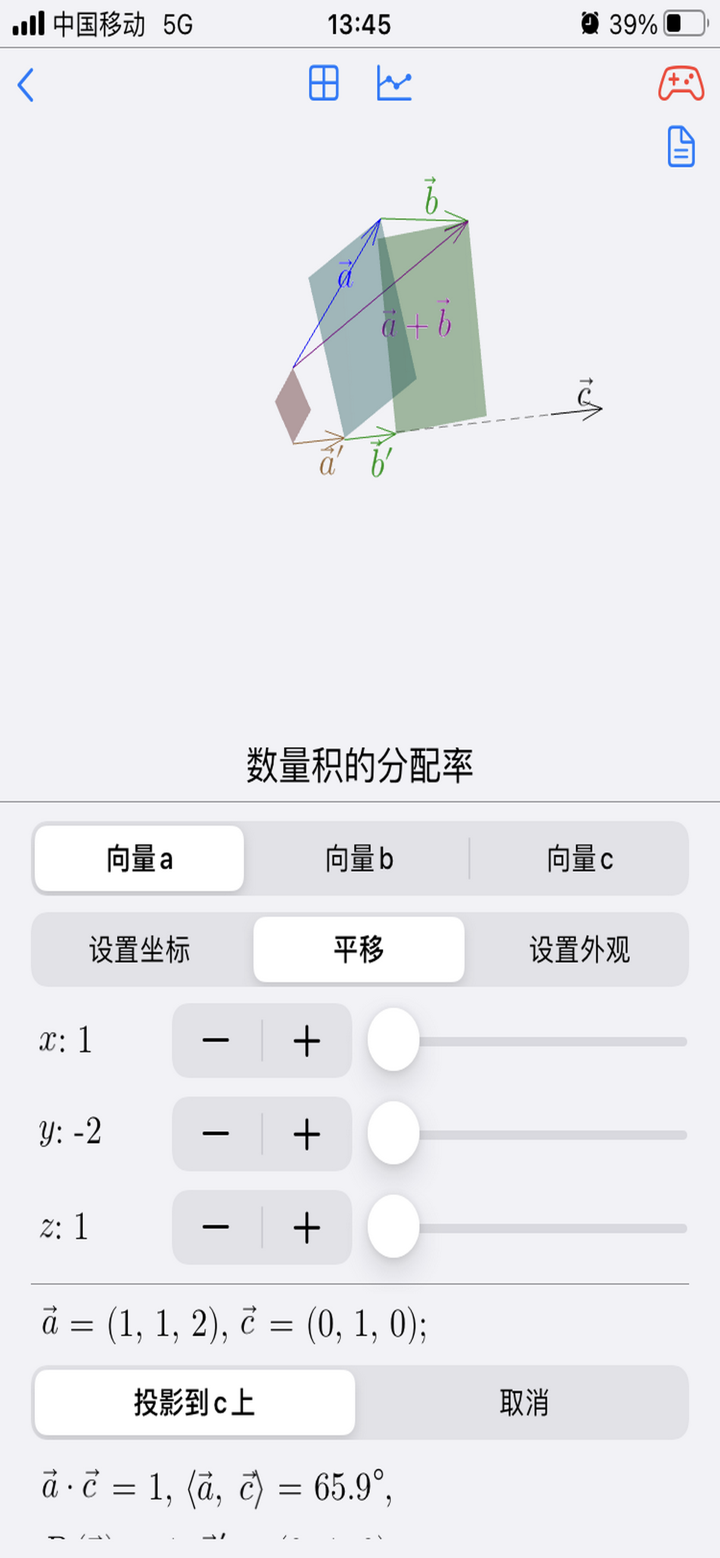The width and height of the screenshot is (720, 1558).
Task: Open the grid layout view icon
Action: [x=323, y=85]
